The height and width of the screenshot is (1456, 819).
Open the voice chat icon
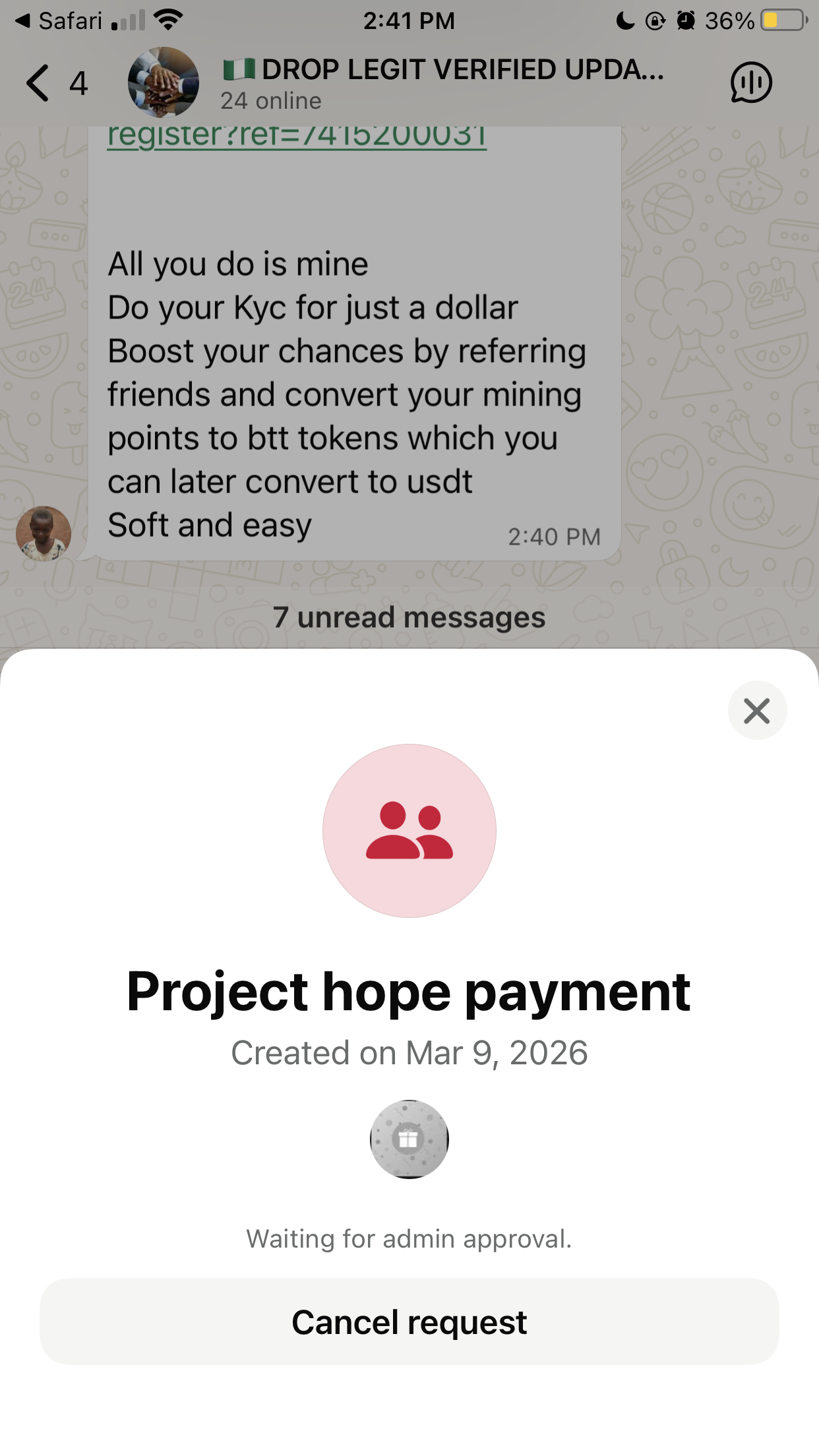pyautogui.click(x=750, y=83)
